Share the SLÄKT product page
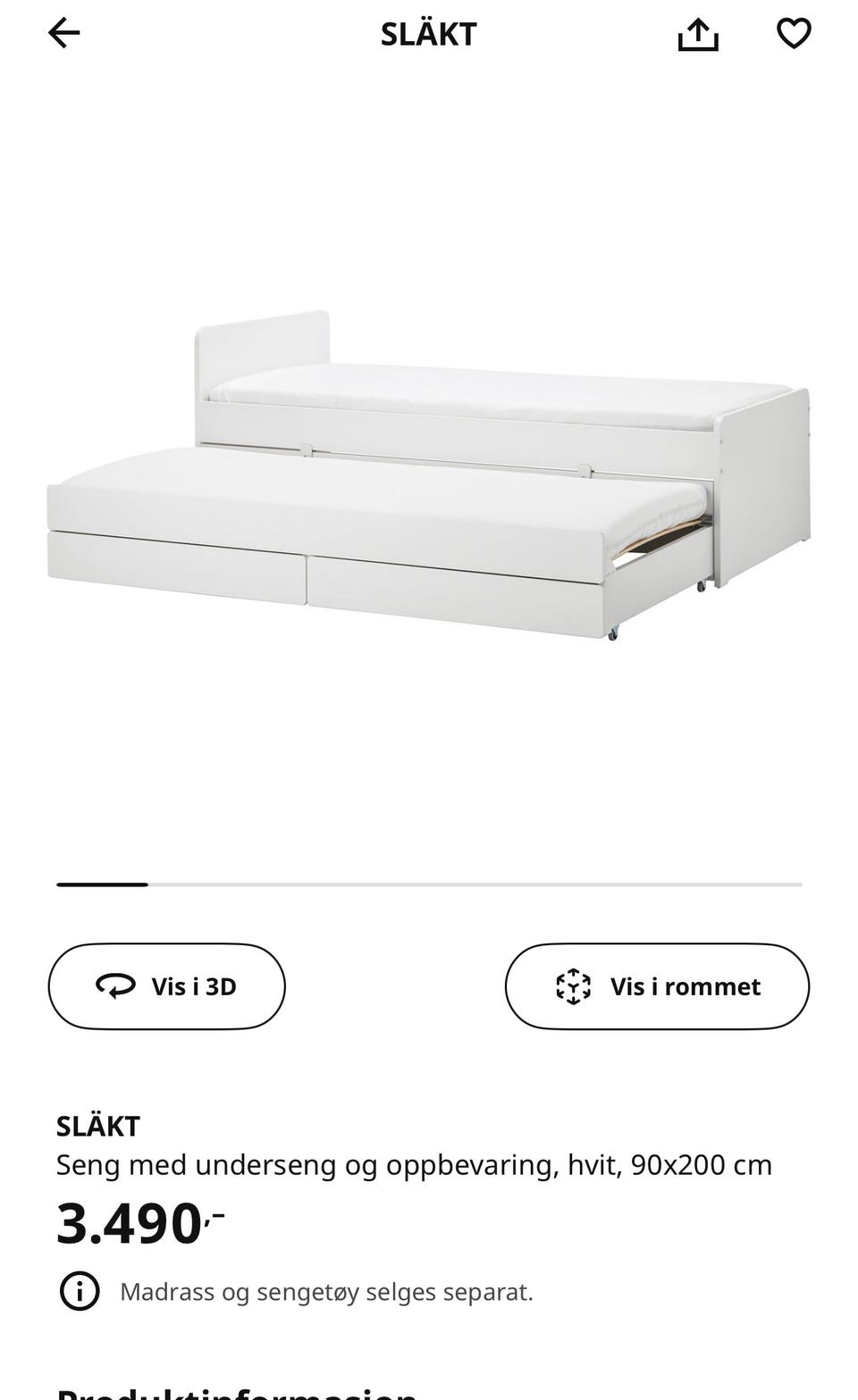This screenshot has width=858, height=1400. (x=698, y=34)
